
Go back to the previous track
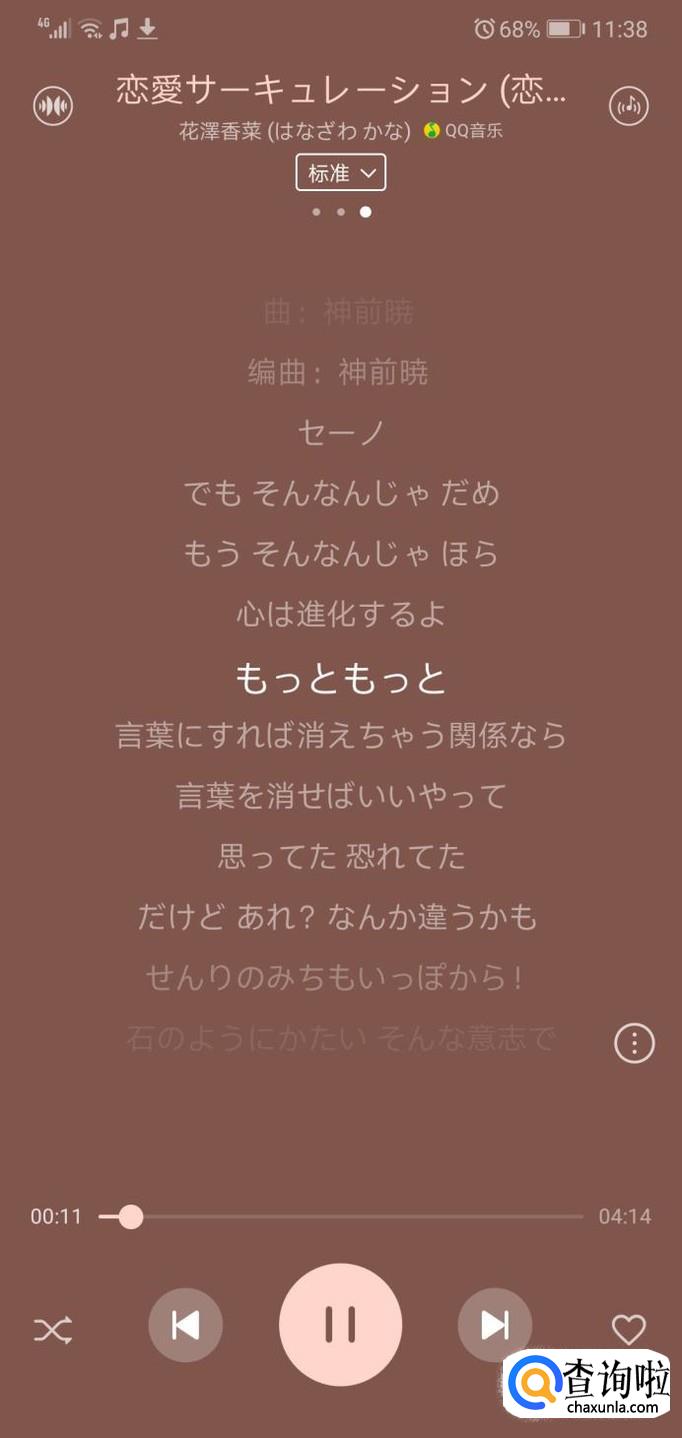186,1325
